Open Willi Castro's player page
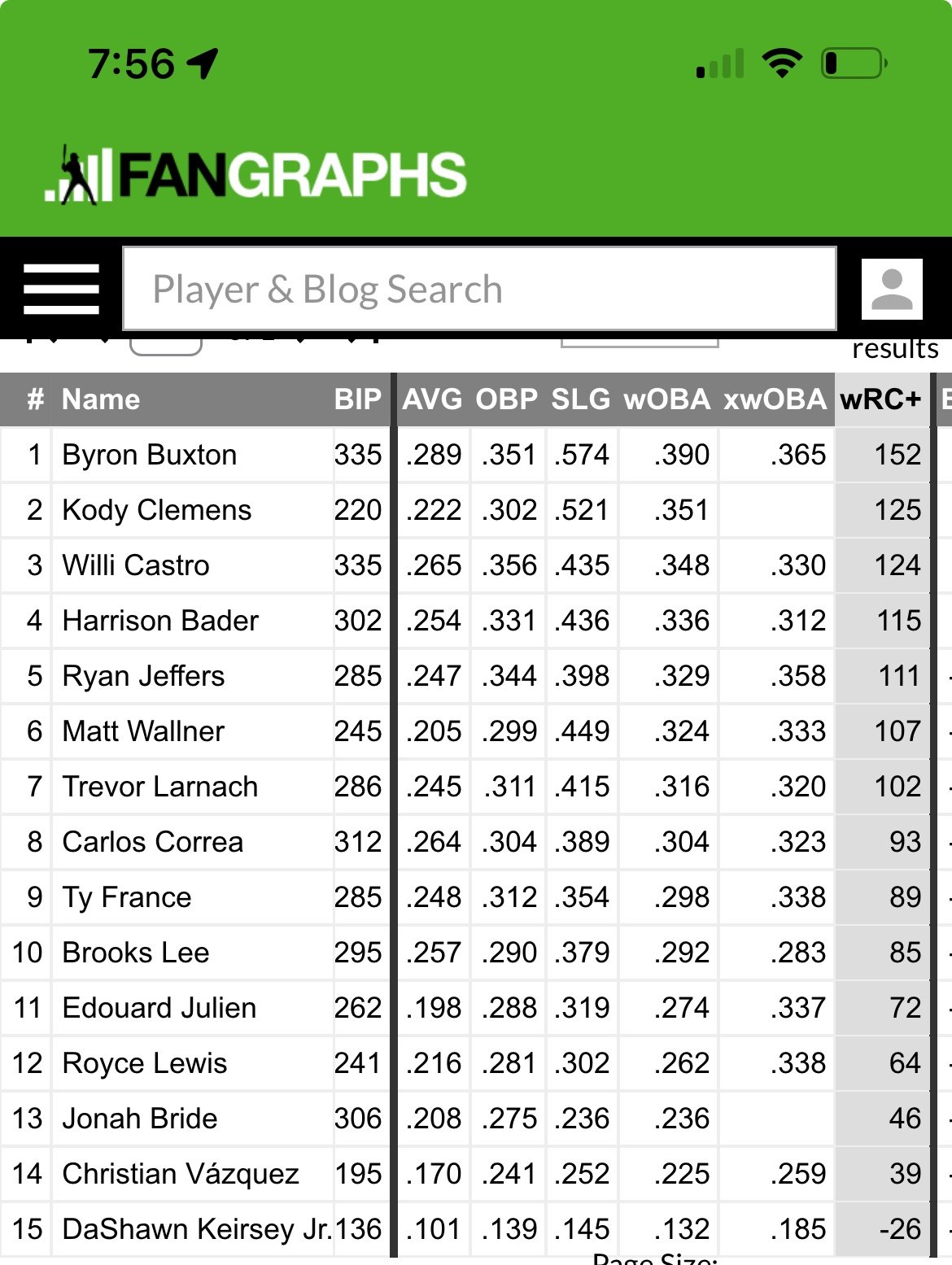Screen dimensions: 952x1265 coord(136,565)
